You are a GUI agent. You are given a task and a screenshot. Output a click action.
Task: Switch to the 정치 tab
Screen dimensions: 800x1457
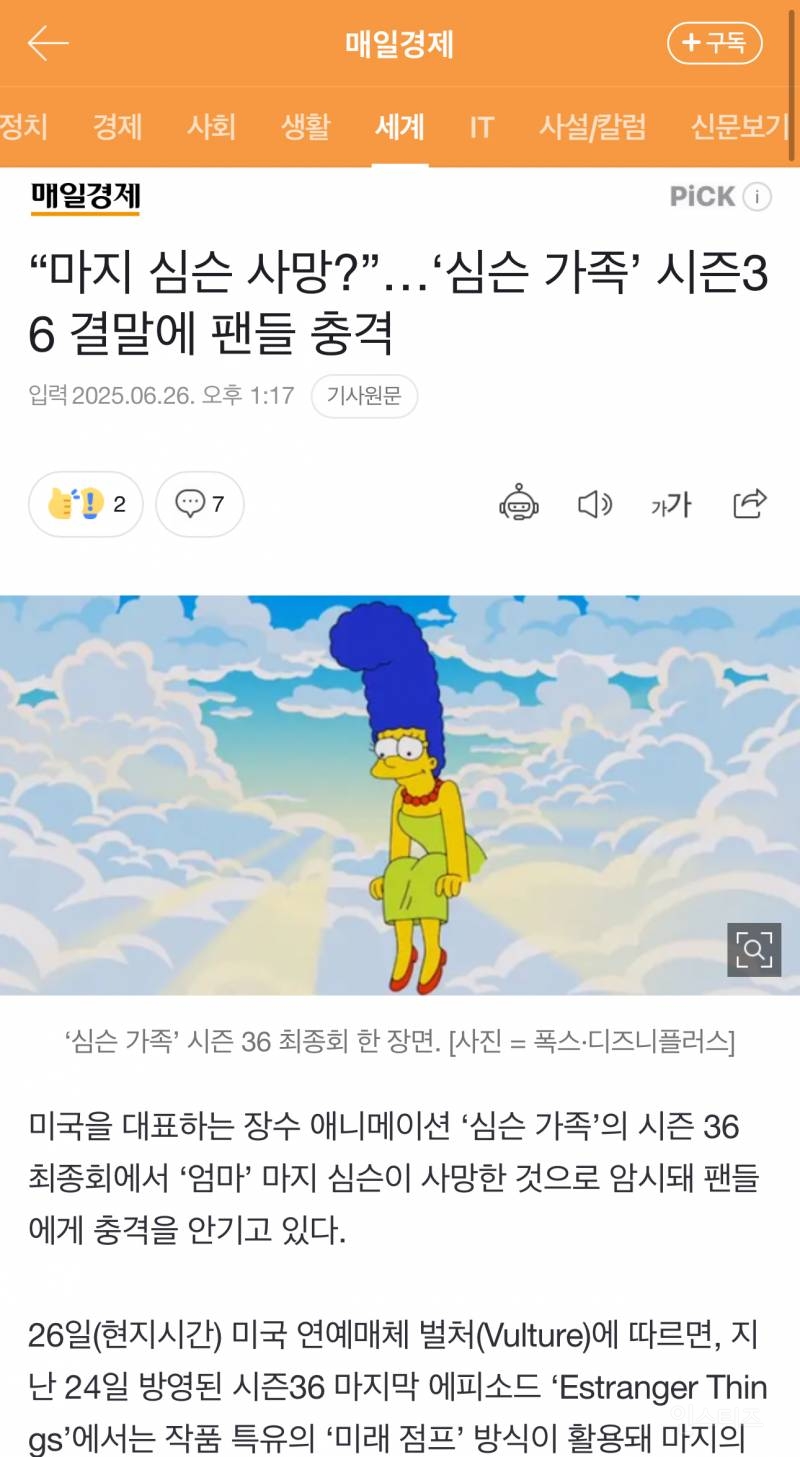point(24,127)
